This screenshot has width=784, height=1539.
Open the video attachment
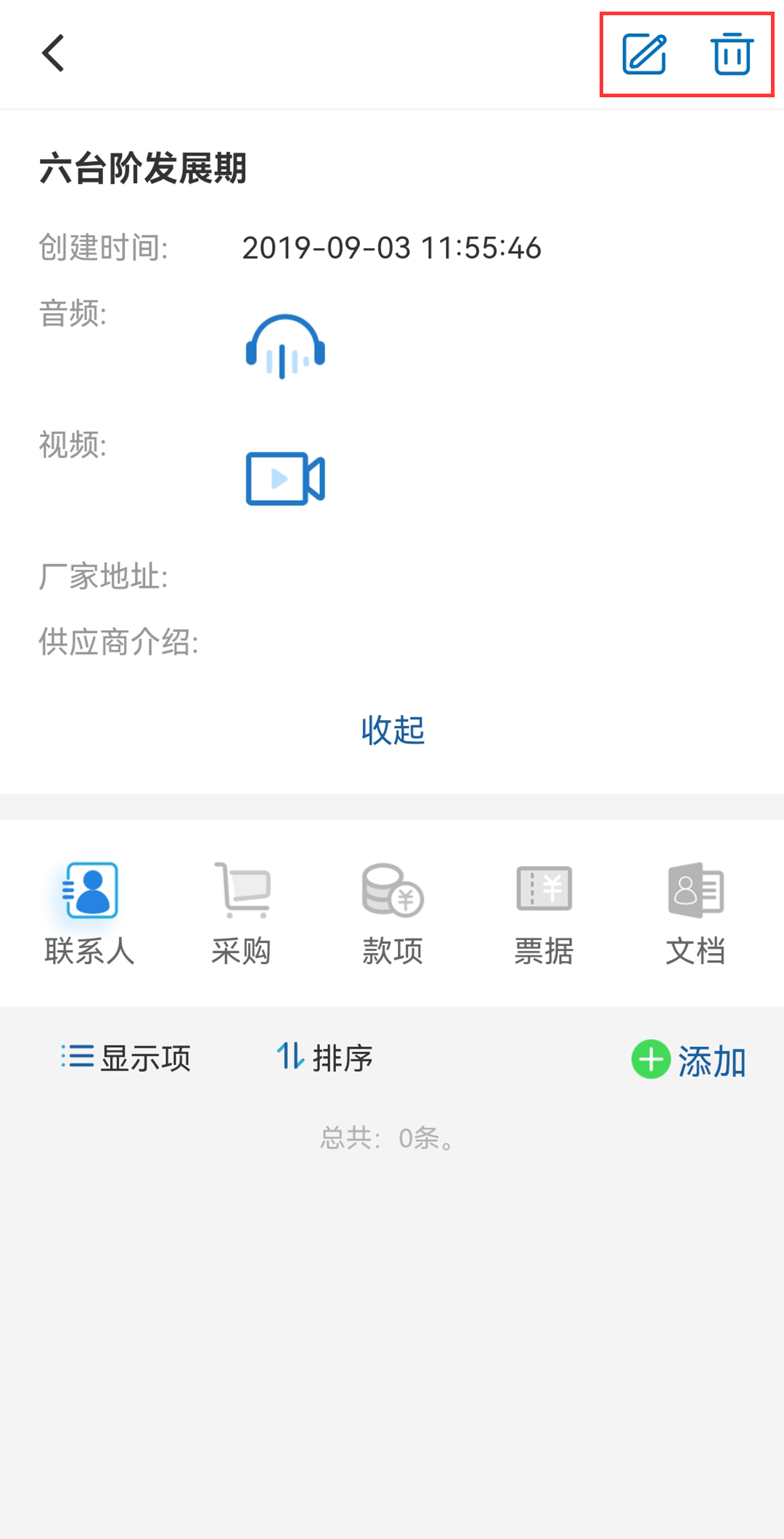tap(285, 478)
